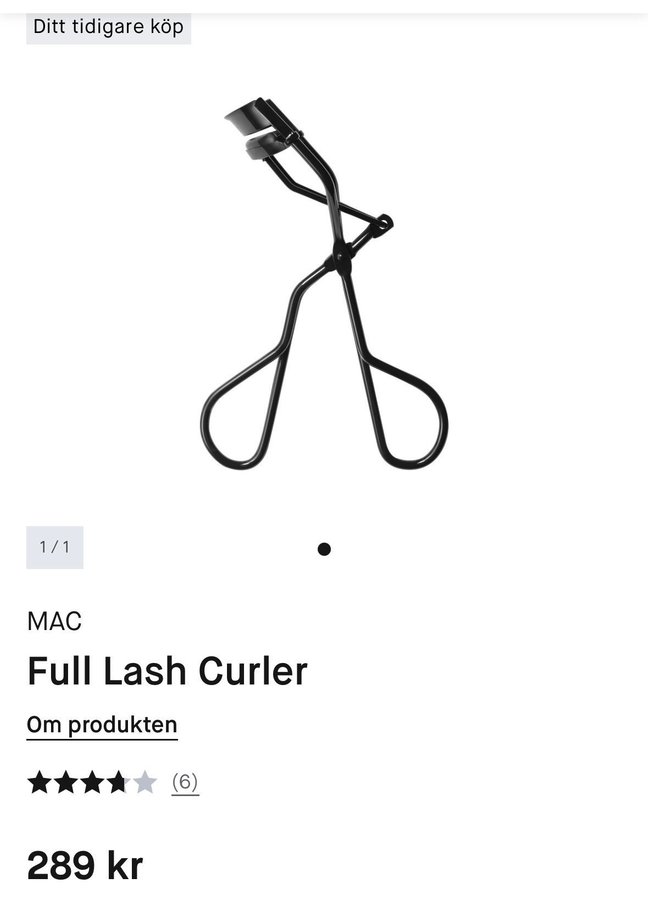Open the Full Lash Curler product image

point(323,285)
